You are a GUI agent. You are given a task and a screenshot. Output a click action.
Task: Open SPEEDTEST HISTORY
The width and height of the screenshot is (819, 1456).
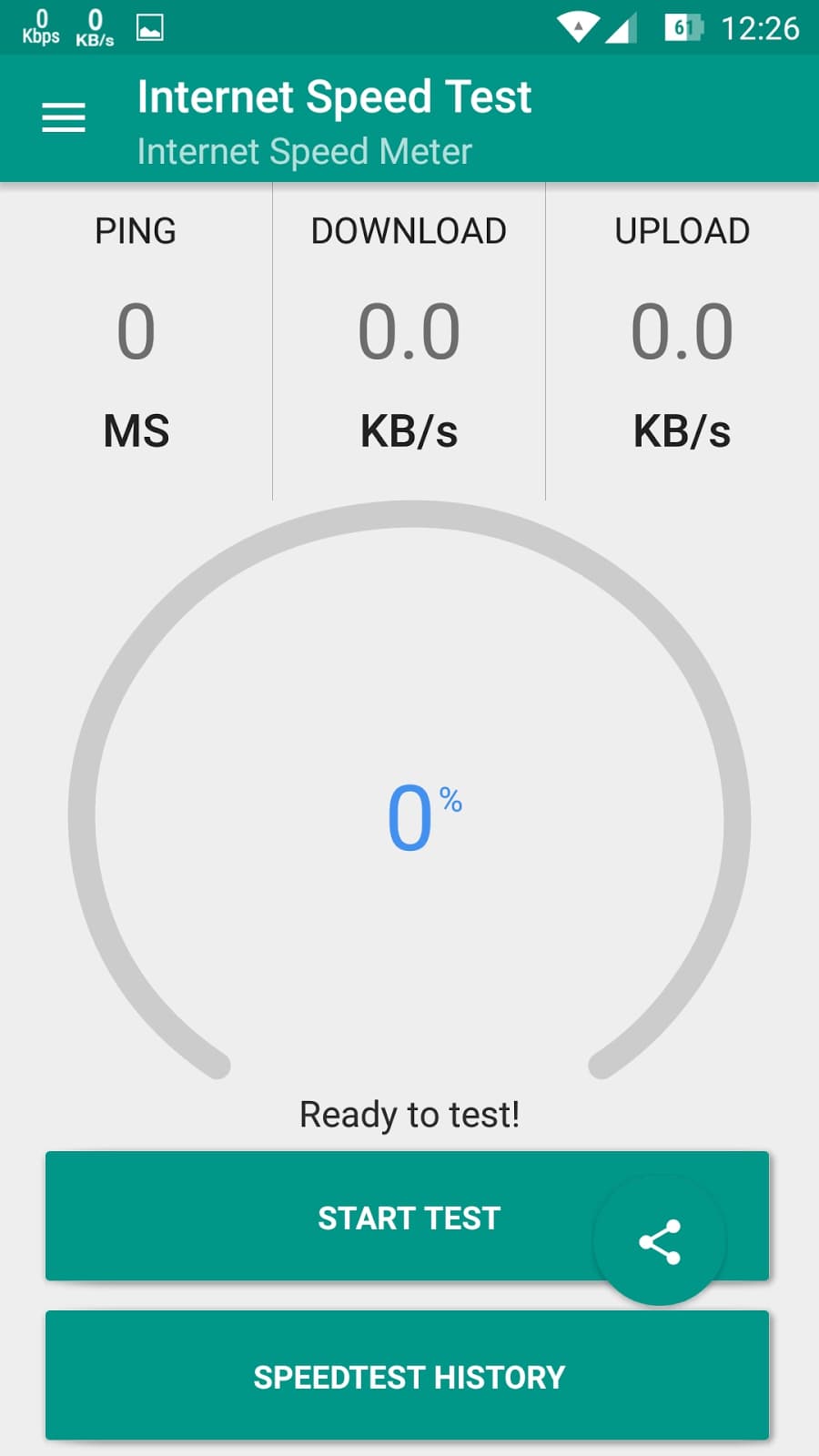tap(407, 1375)
